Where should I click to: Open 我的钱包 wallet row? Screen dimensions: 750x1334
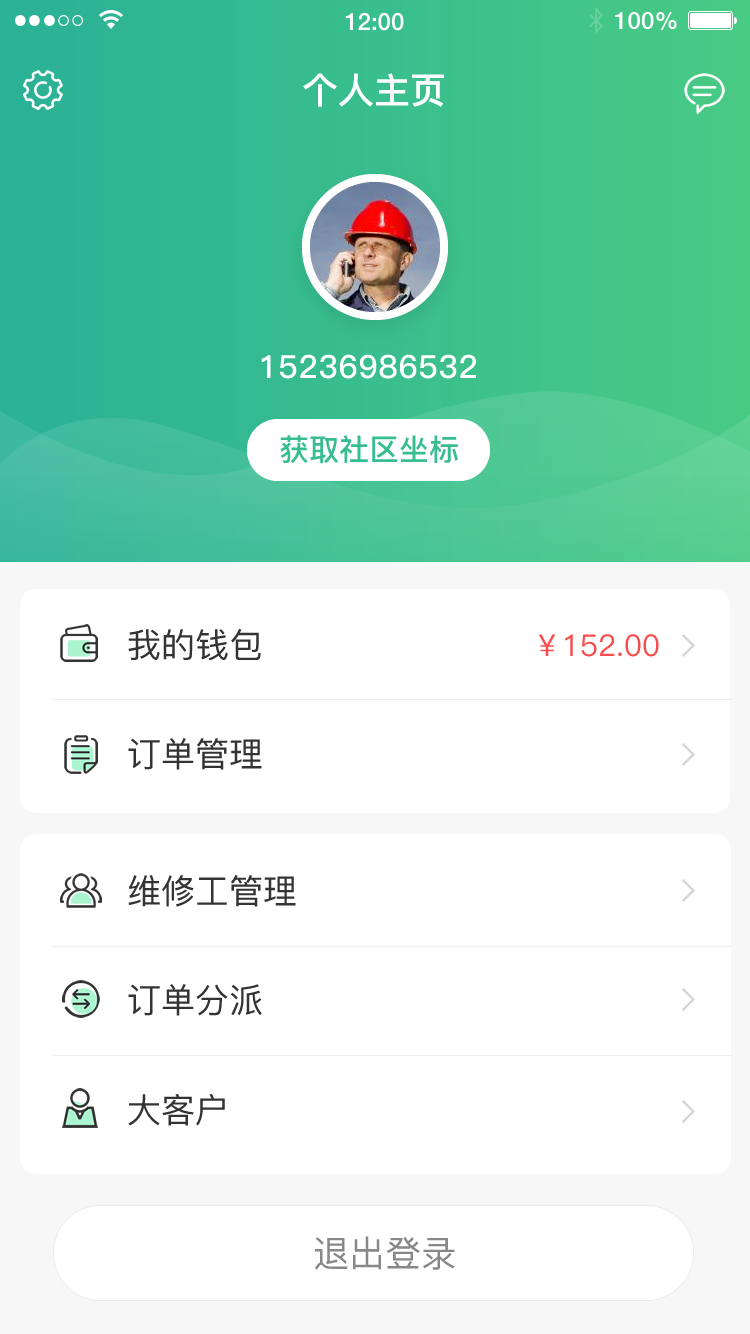pyautogui.click(x=375, y=646)
